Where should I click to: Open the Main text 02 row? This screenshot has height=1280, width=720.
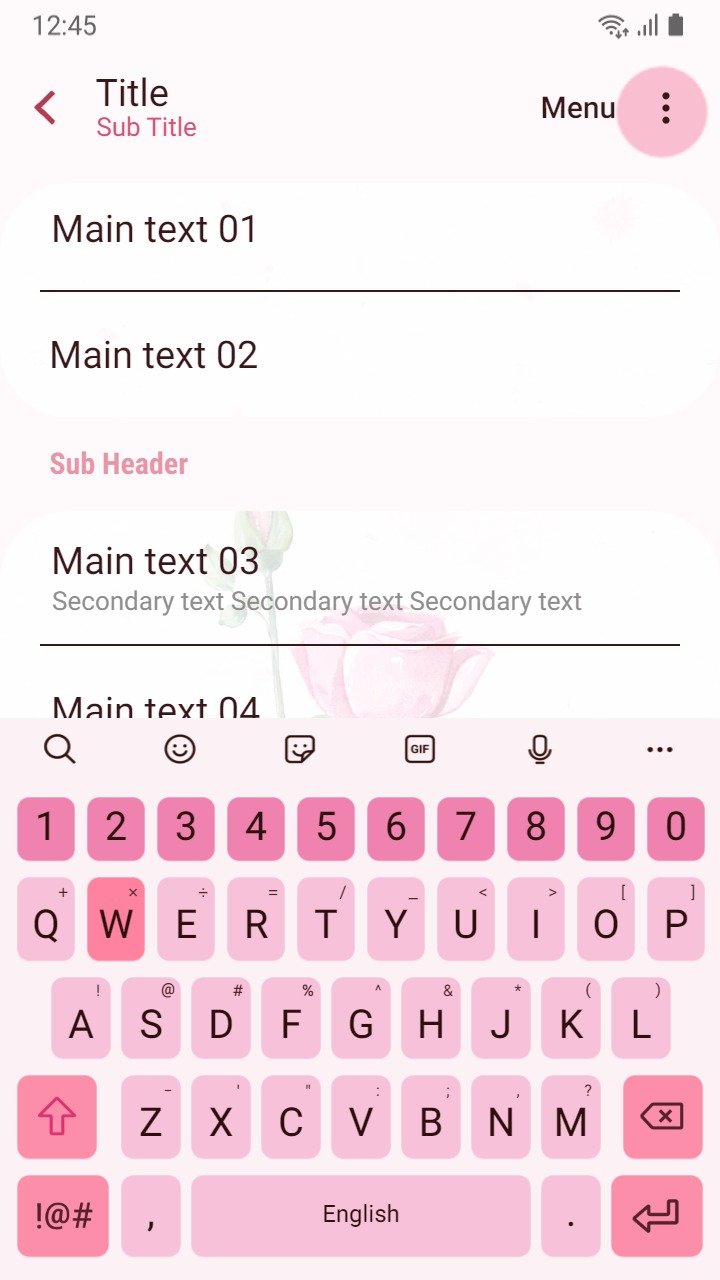point(360,355)
